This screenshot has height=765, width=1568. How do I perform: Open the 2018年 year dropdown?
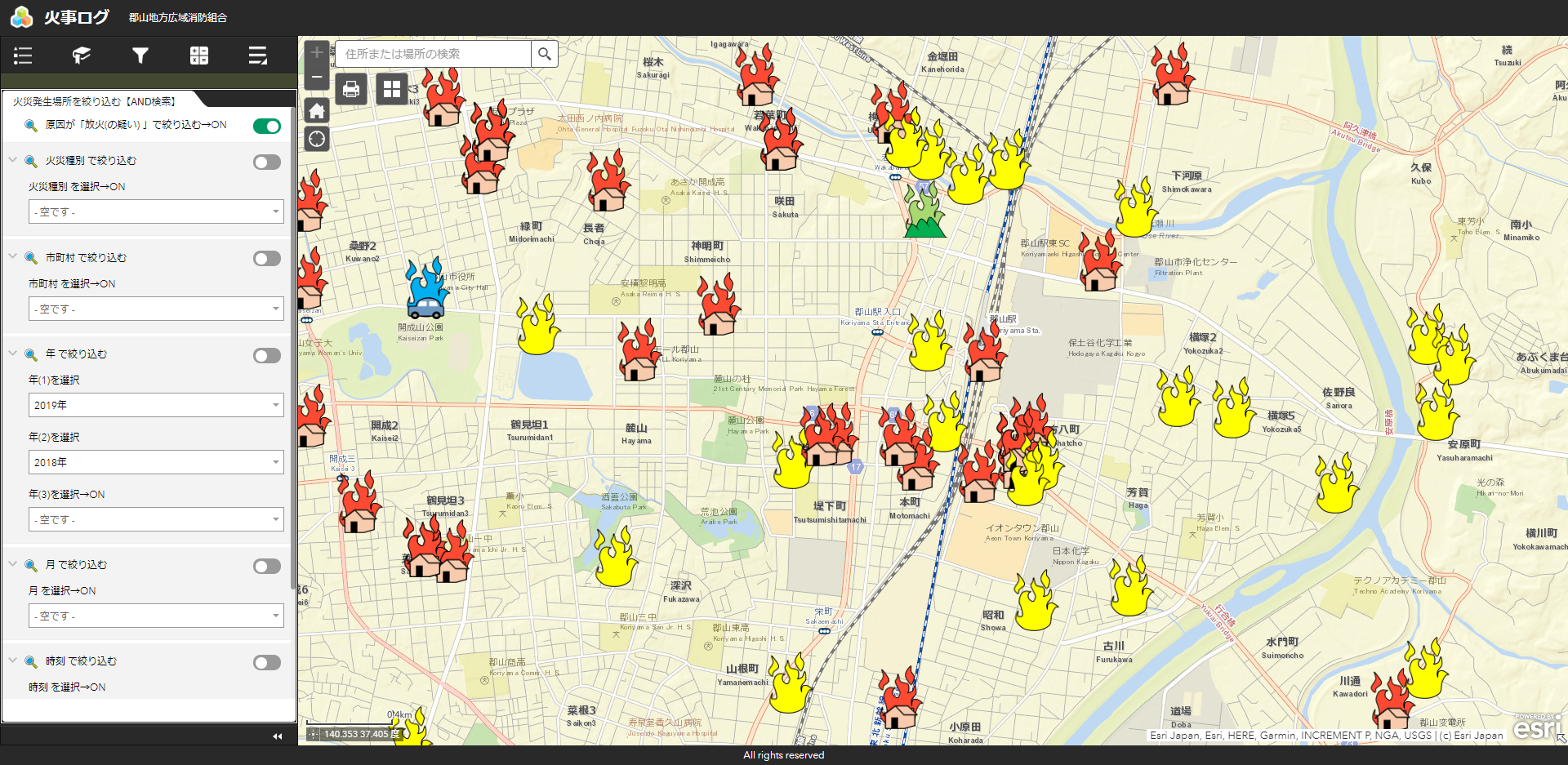[156, 462]
